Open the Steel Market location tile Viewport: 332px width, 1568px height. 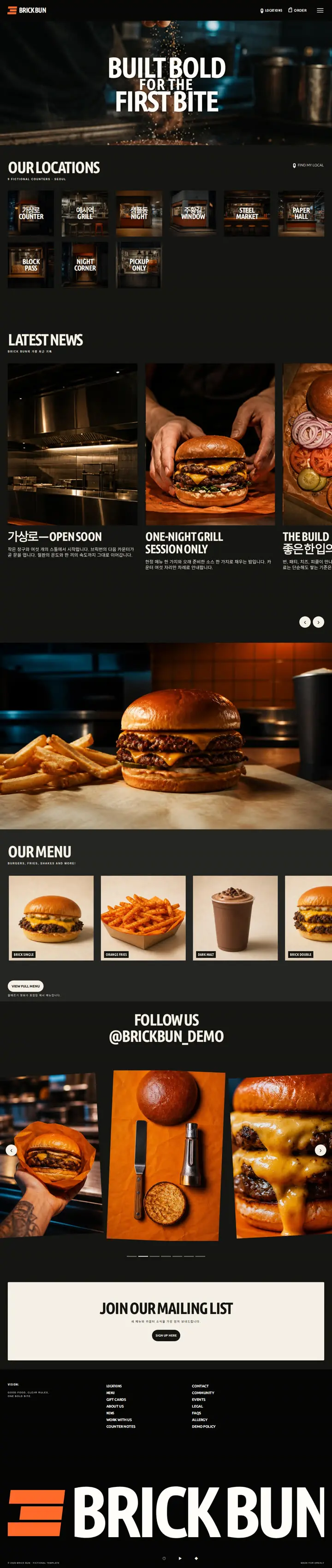[x=247, y=214]
